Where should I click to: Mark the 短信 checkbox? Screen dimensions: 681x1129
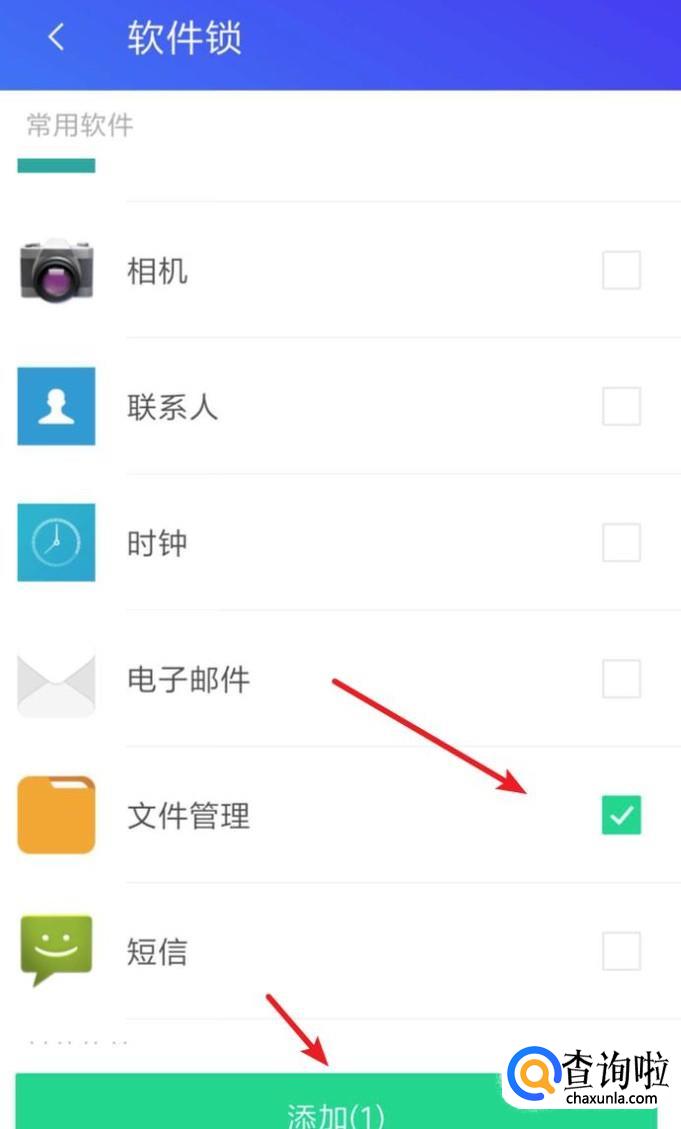[x=621, y=951]
